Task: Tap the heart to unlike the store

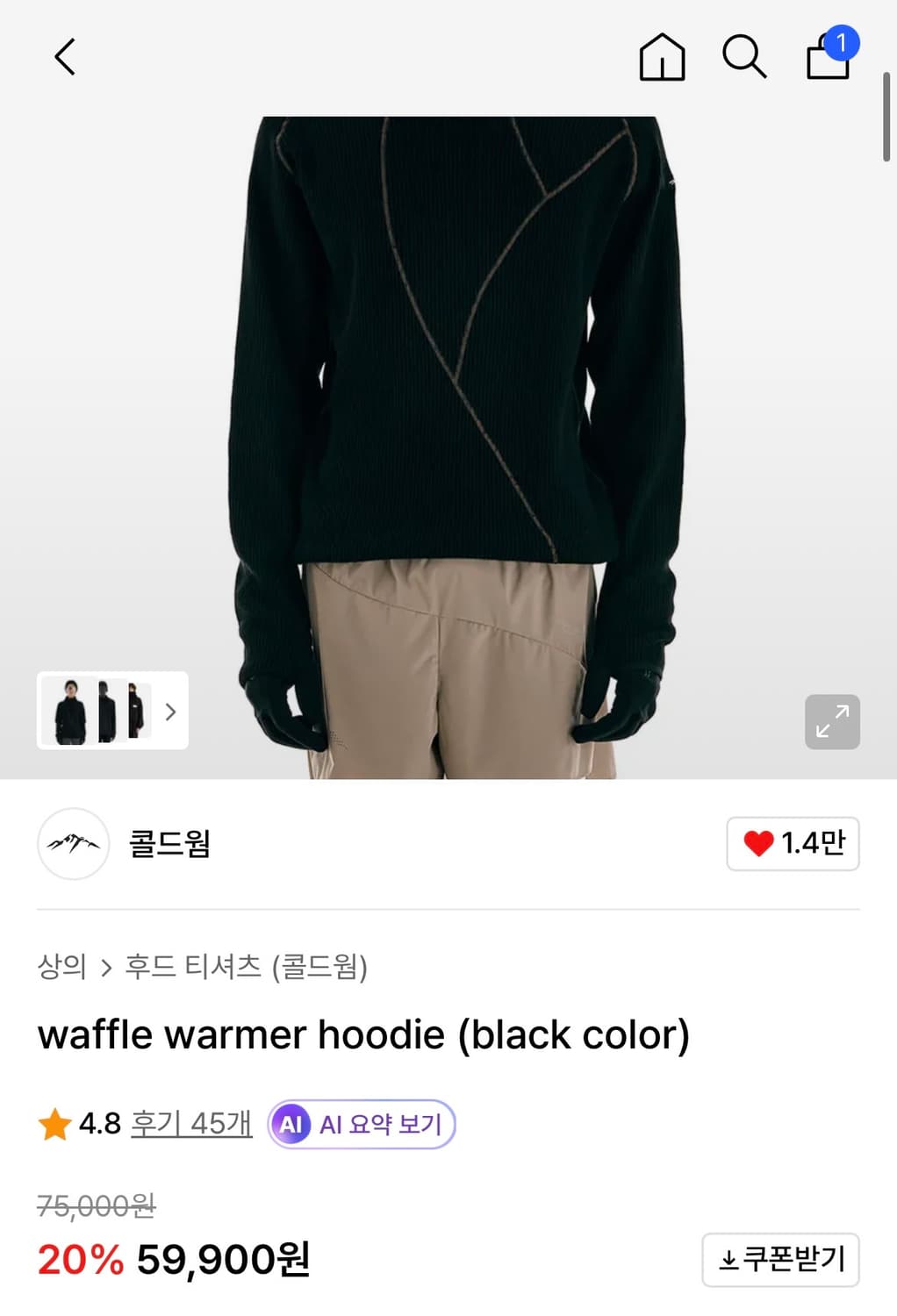Action: click(x=760, y=843)
